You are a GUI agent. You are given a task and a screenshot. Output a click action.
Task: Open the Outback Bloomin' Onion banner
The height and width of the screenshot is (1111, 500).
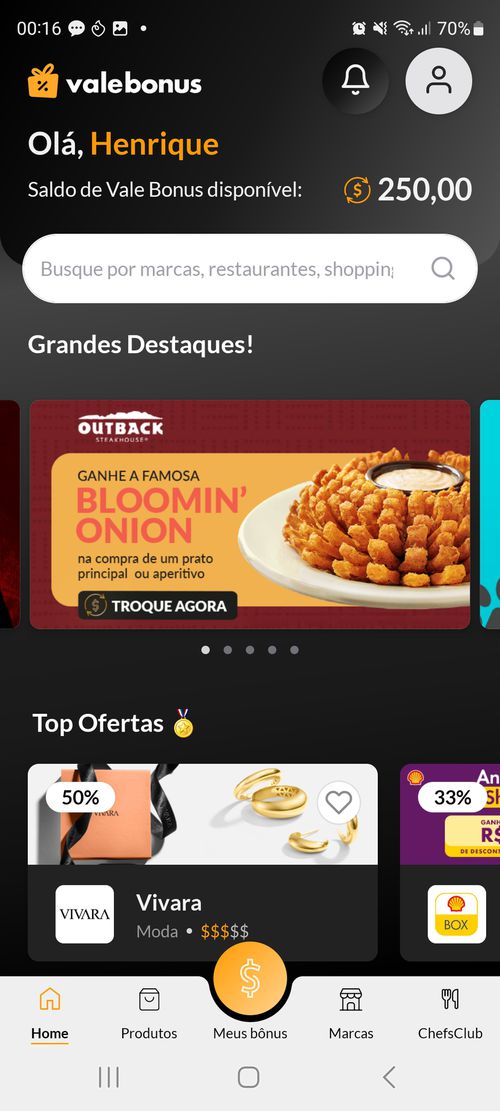tap(249, 514)
